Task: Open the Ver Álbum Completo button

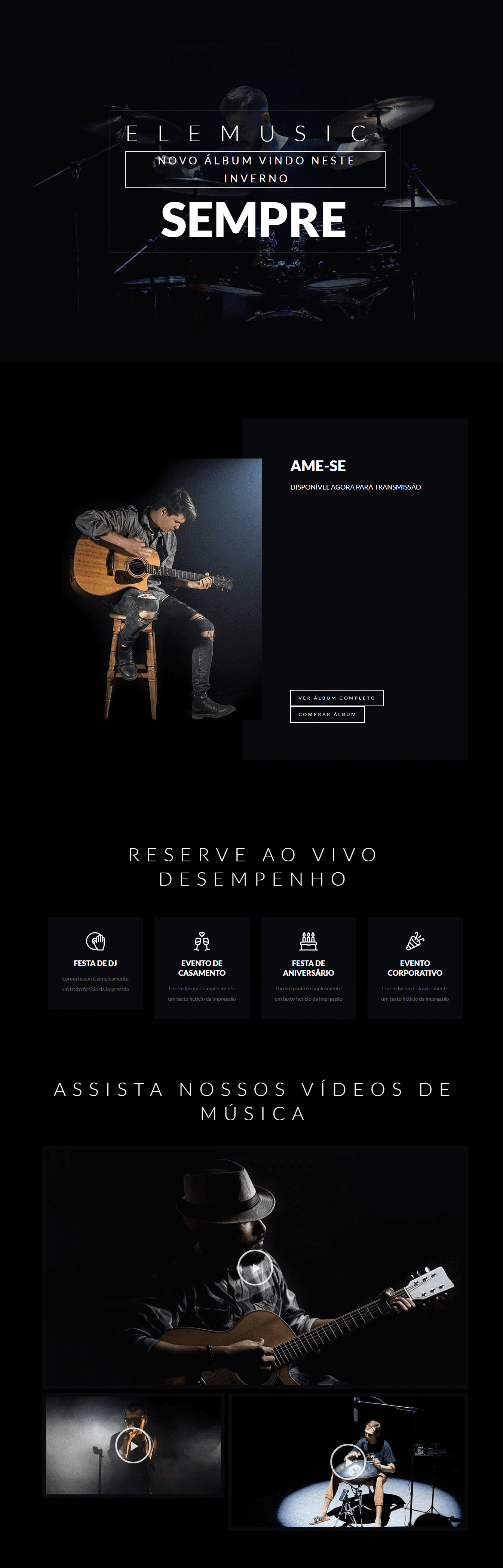Action: (x=337, y=698)
